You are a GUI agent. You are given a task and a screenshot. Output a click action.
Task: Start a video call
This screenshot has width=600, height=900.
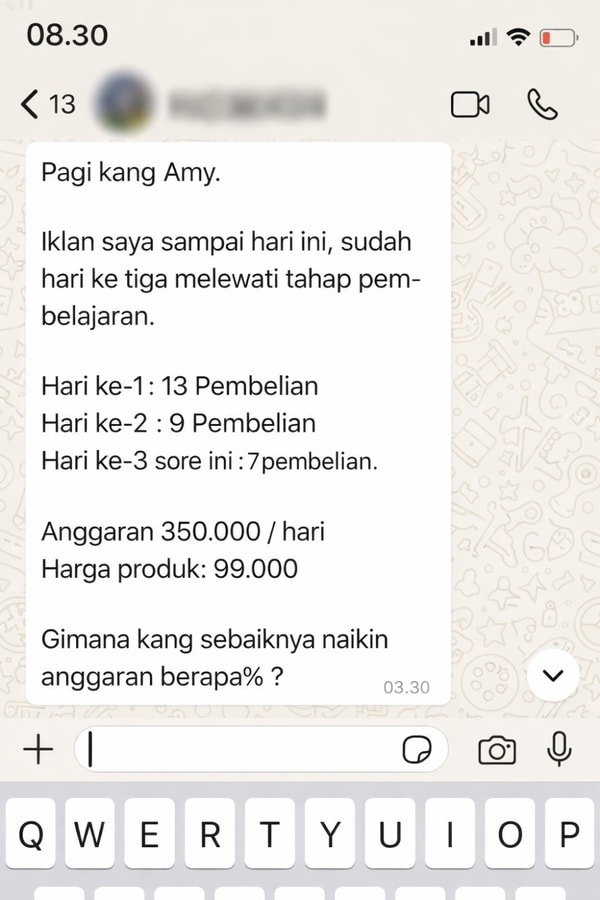pos(470,104)
